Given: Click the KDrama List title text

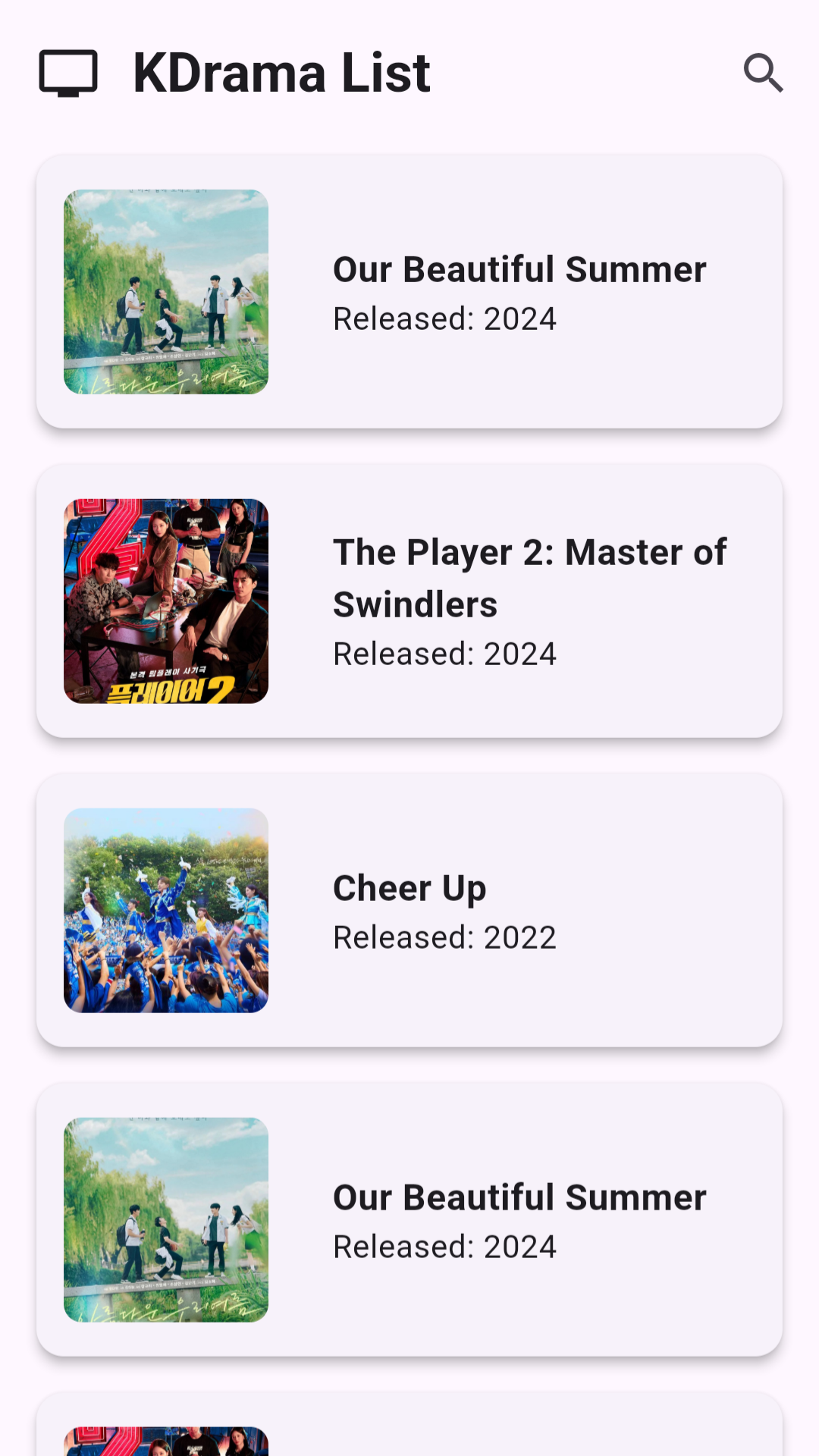Looking at the screenshot, I should point(280,72).
